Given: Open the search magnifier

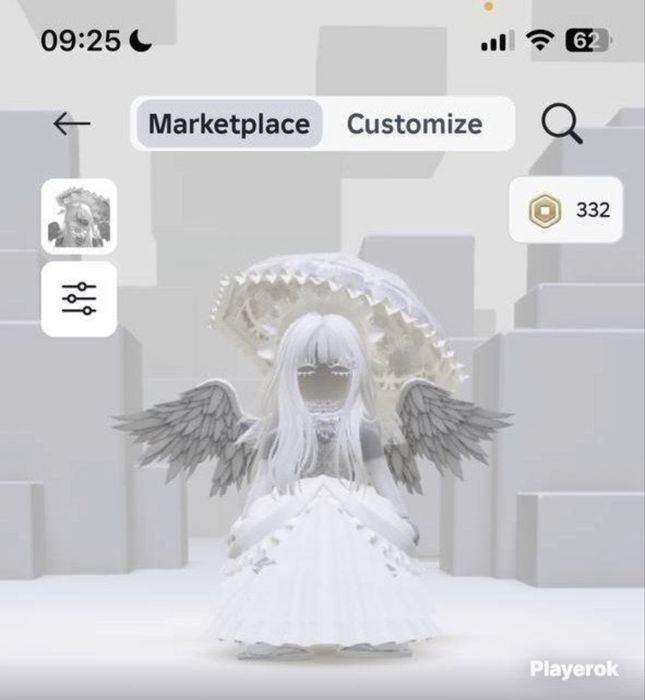Looking at the screenshot, I should coord(561,124).
